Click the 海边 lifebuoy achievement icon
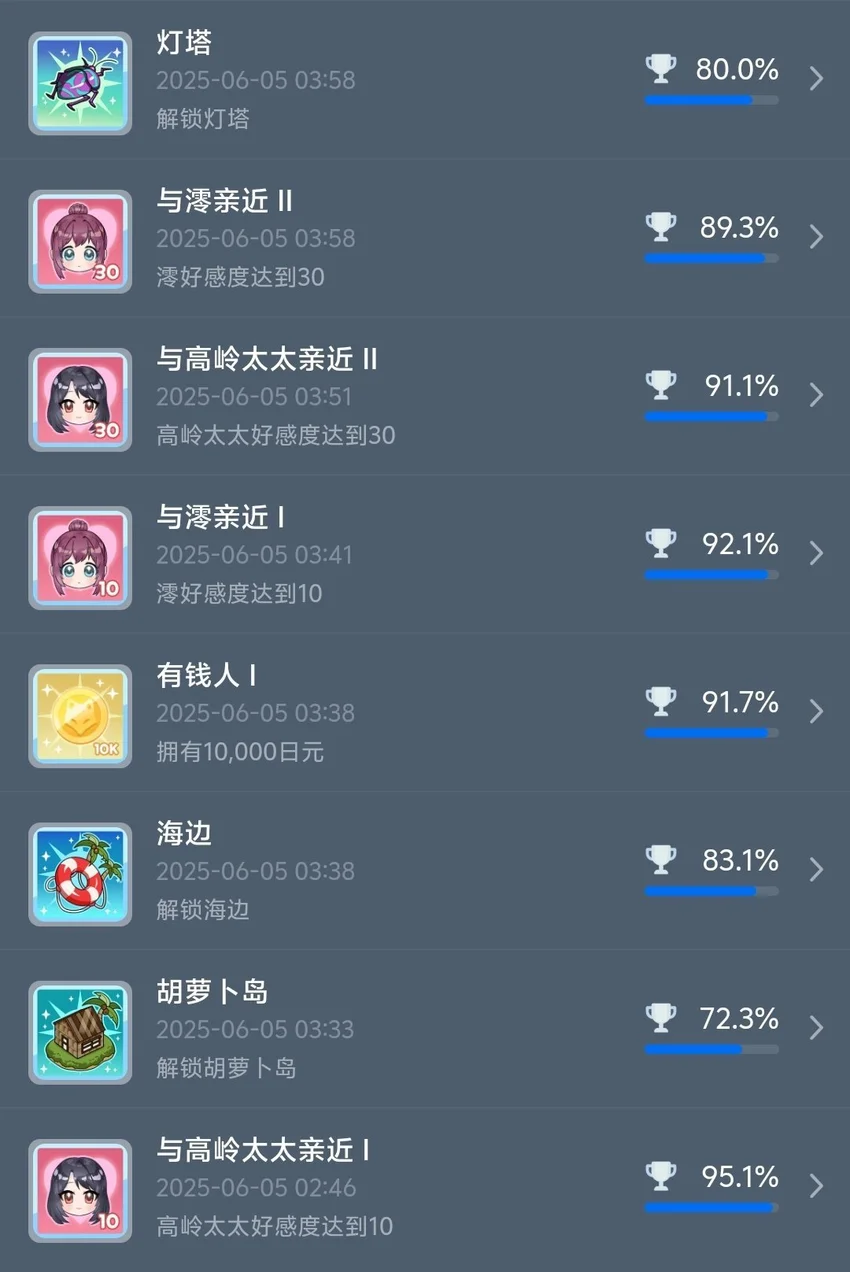 tap(80, 875)
